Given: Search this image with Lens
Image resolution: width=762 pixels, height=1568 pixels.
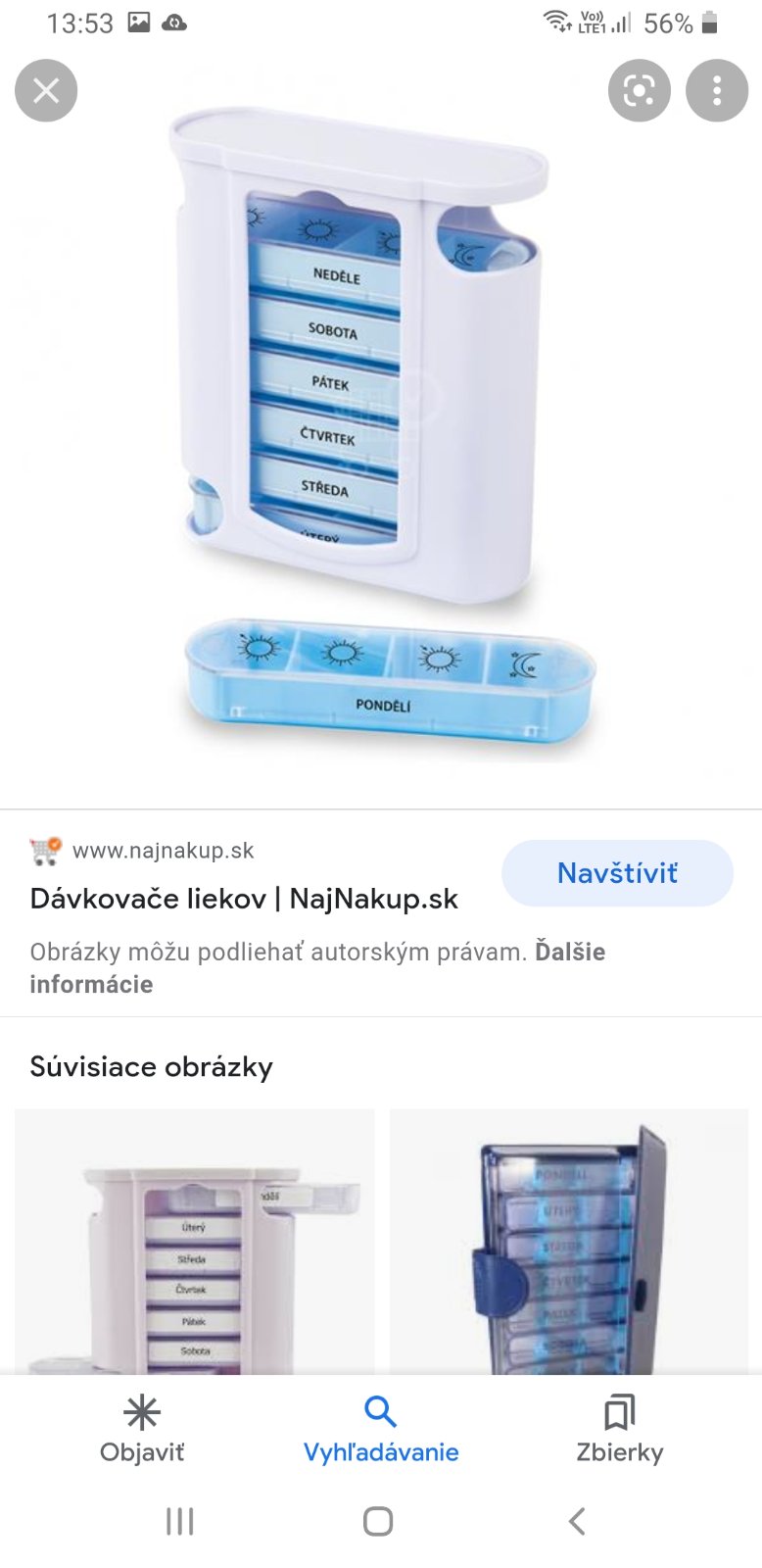Looking at the screenshot, I should 639,91.
